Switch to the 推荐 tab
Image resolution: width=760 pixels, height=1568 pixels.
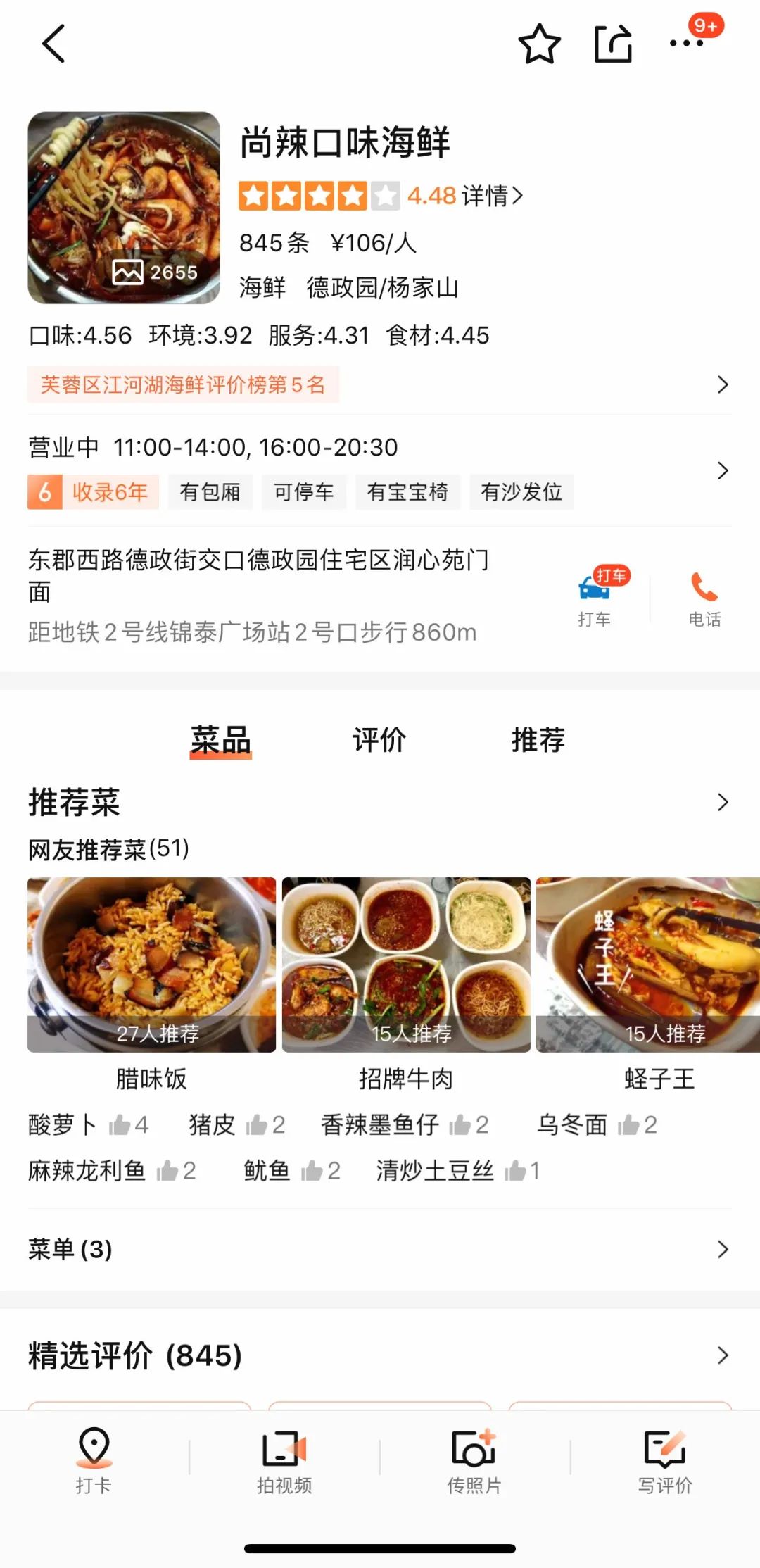click(538, 740)
